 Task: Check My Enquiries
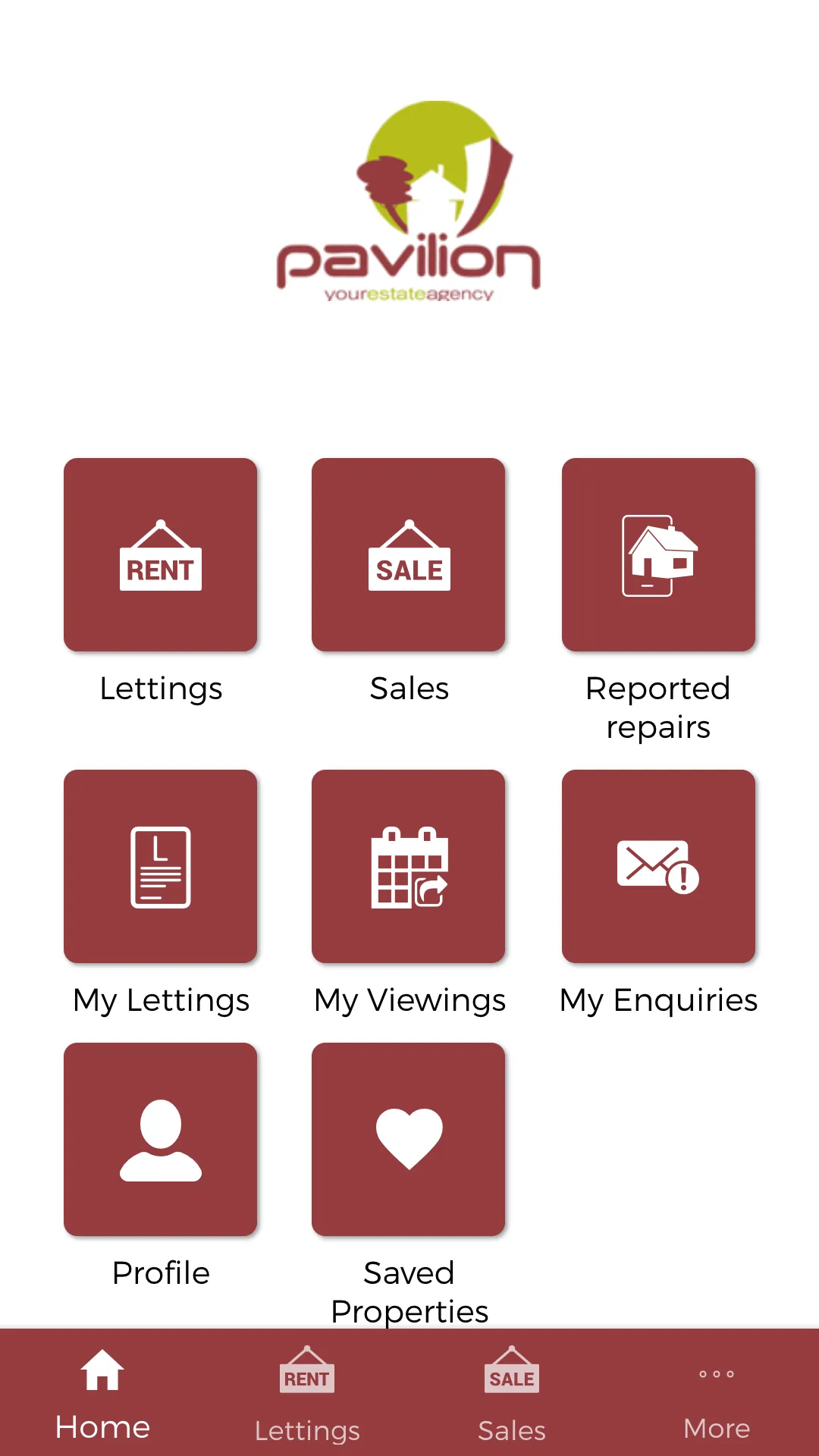pyautogui.click(x=658, y=866)
